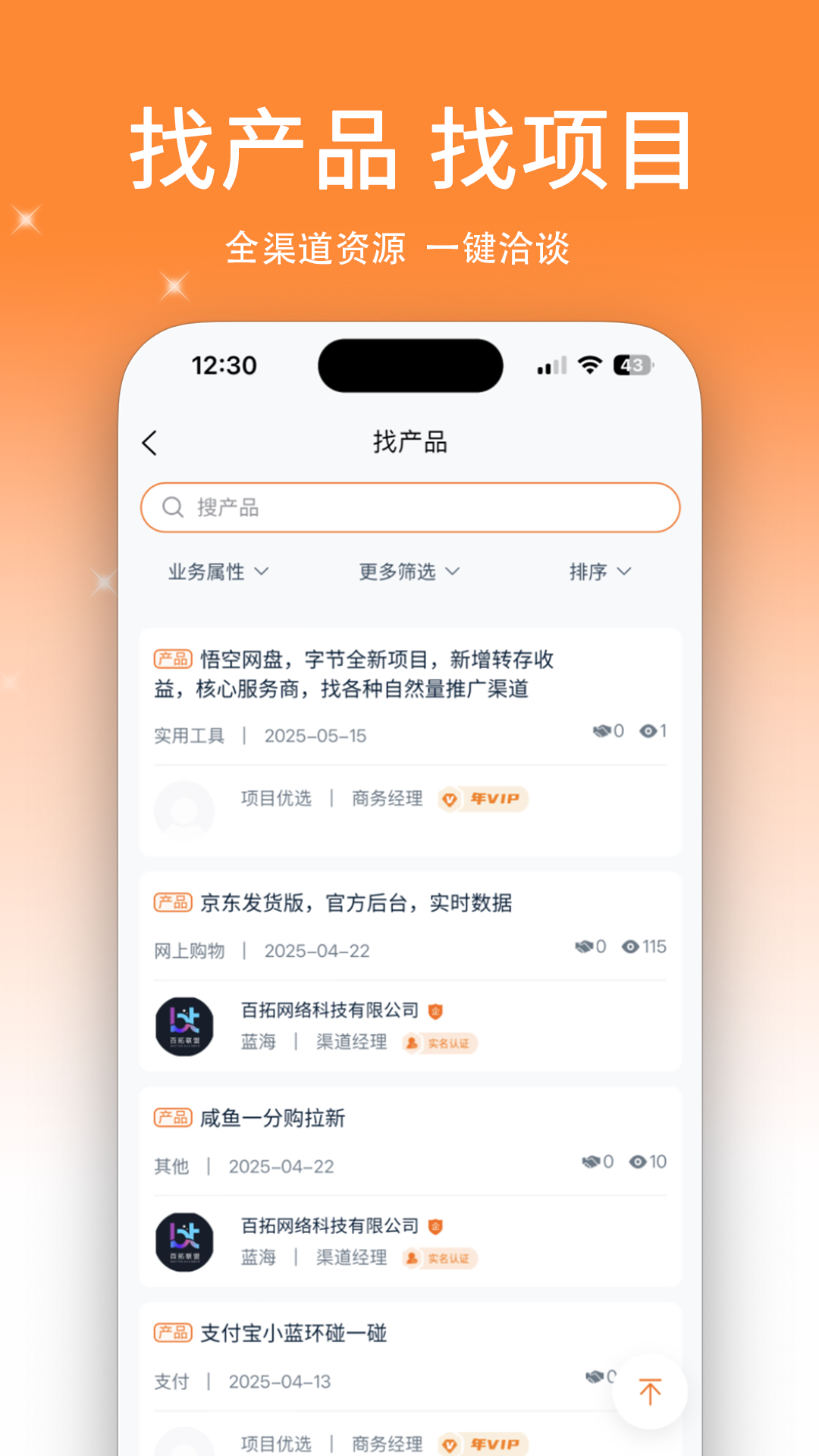Click the 搜产品 search input field
Viewport: 819px width, 1456px height.
coord(409,507)
